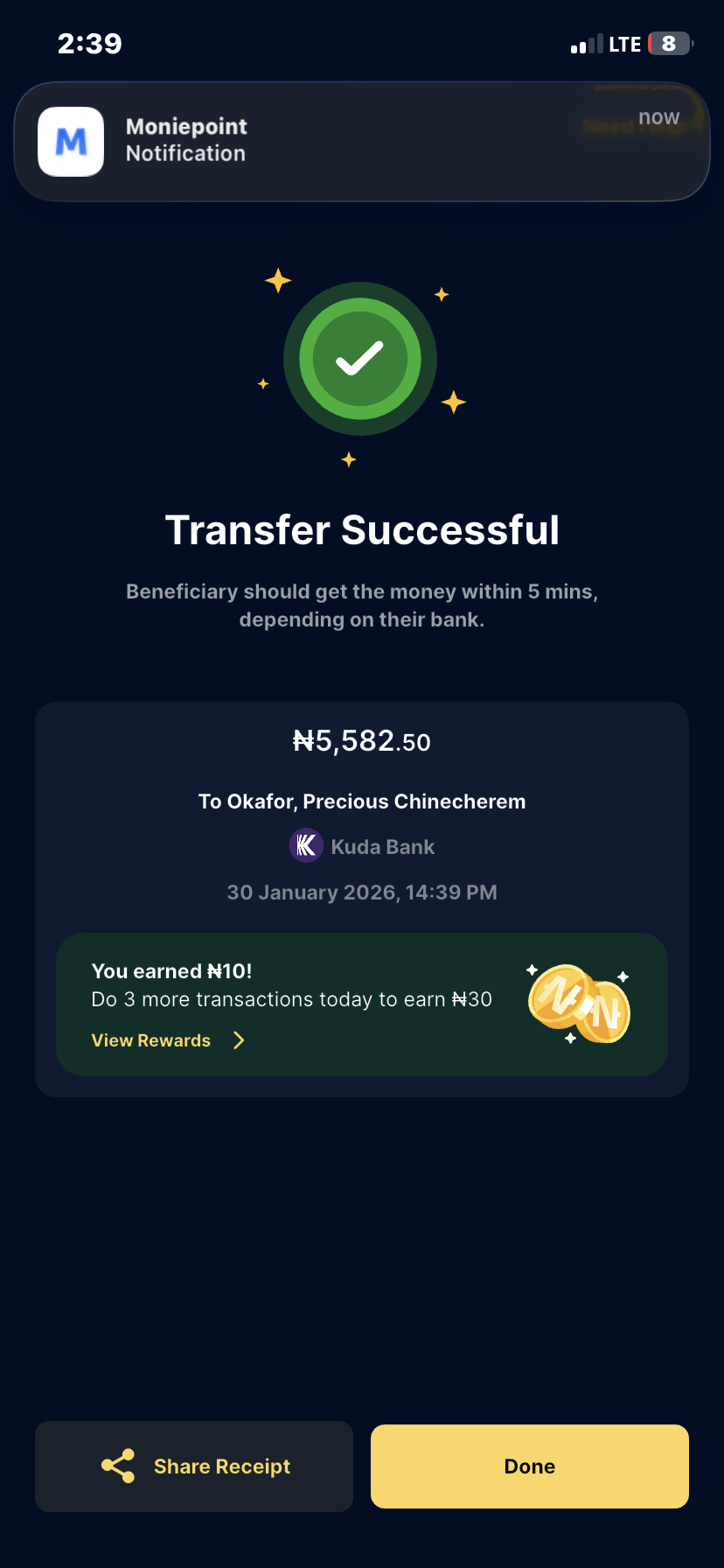
Task: Share the transfer receipt
Action: (x=194, y=1466)
